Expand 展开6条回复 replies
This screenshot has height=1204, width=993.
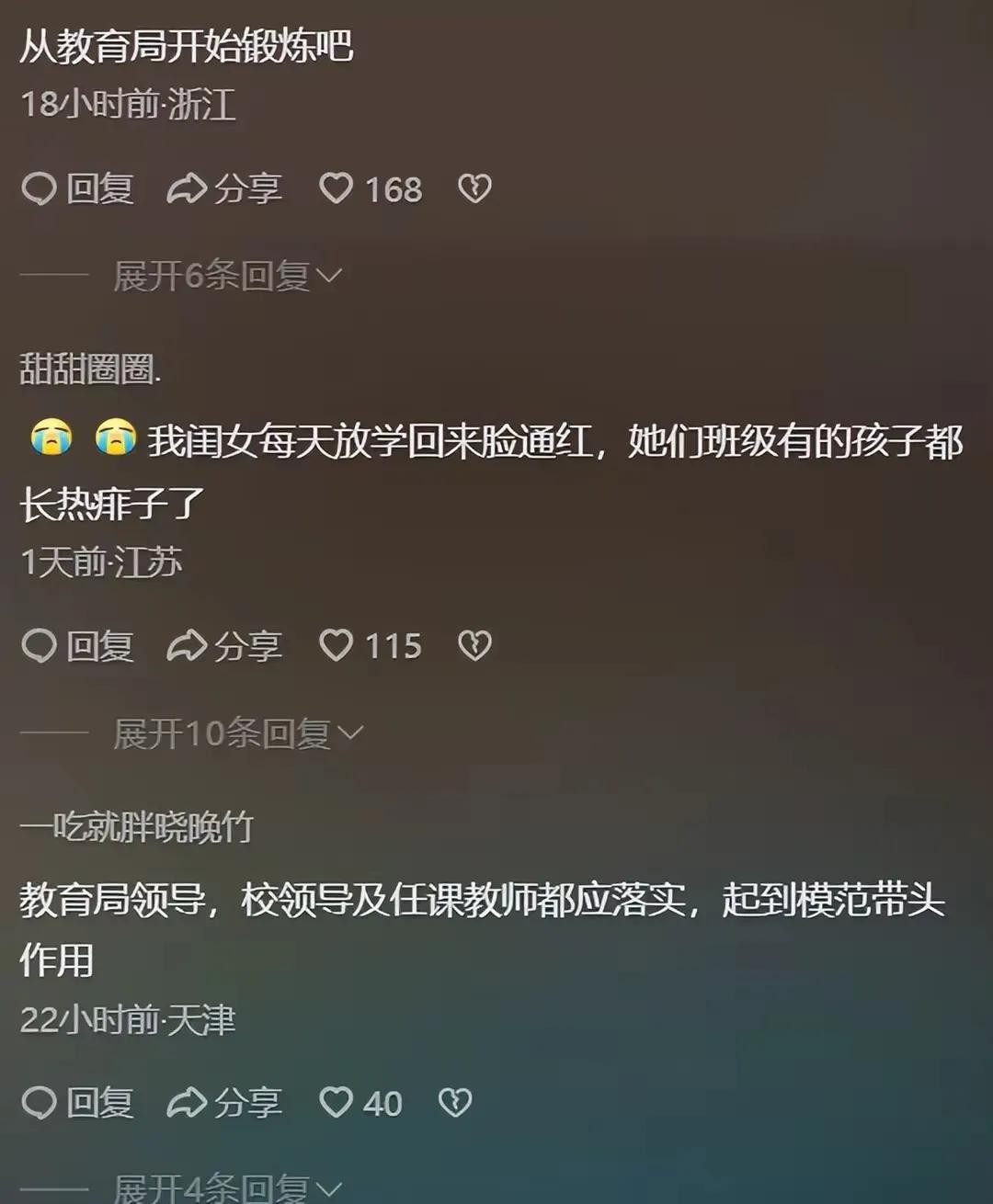click(226, 276)
